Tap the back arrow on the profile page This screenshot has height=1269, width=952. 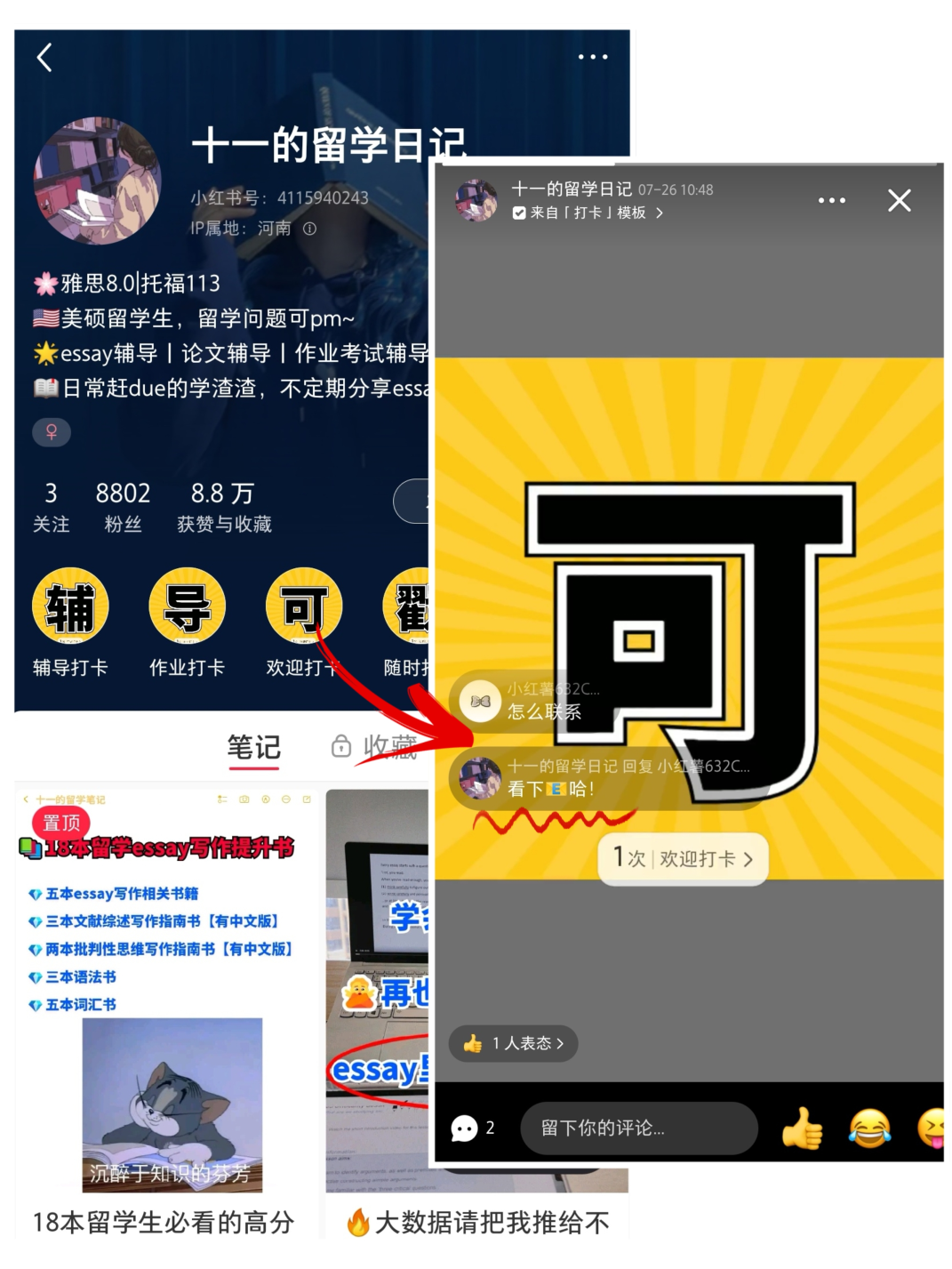pos(44,56)
